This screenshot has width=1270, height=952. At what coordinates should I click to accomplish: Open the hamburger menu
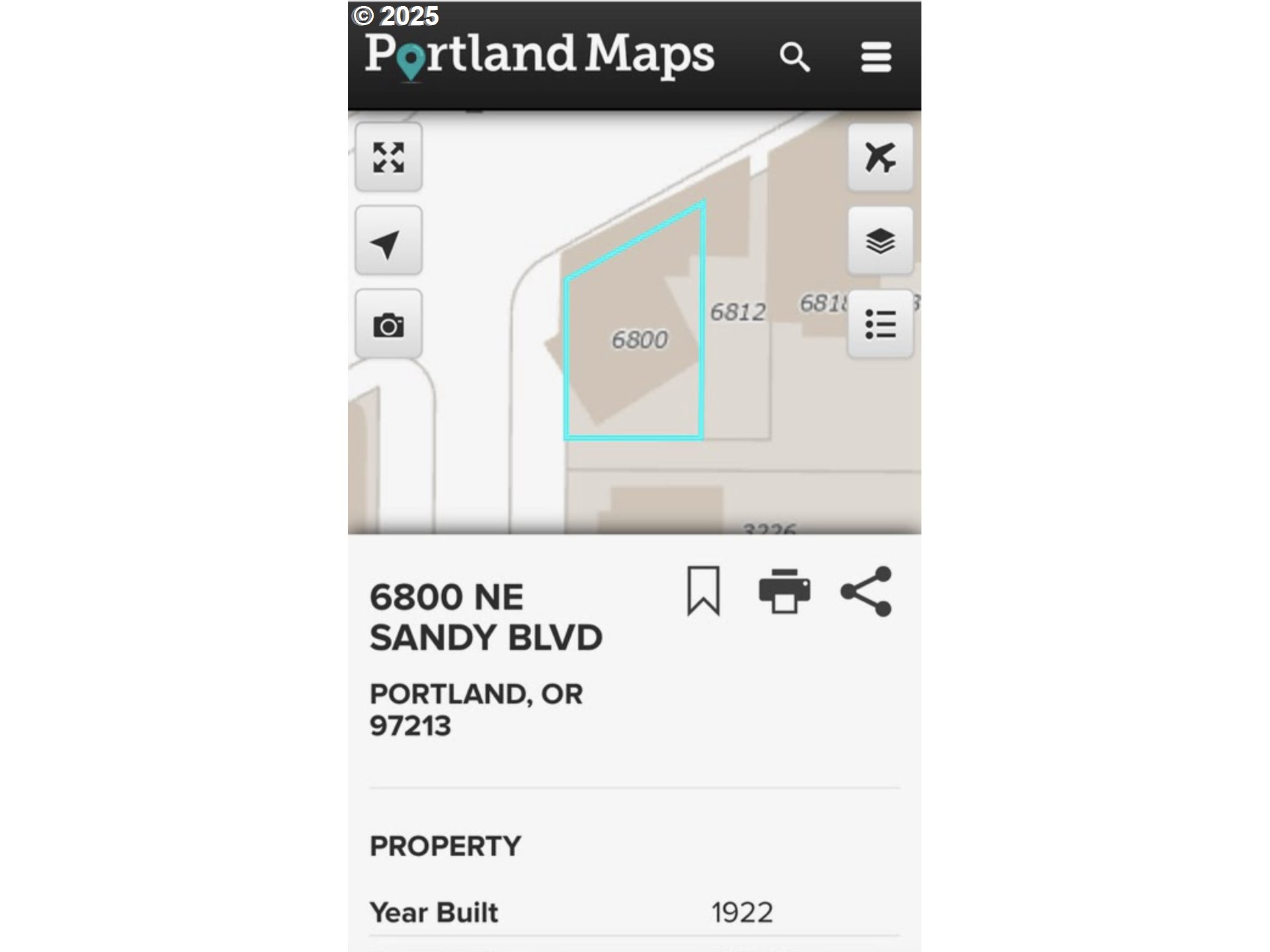(x=876, y=58)
